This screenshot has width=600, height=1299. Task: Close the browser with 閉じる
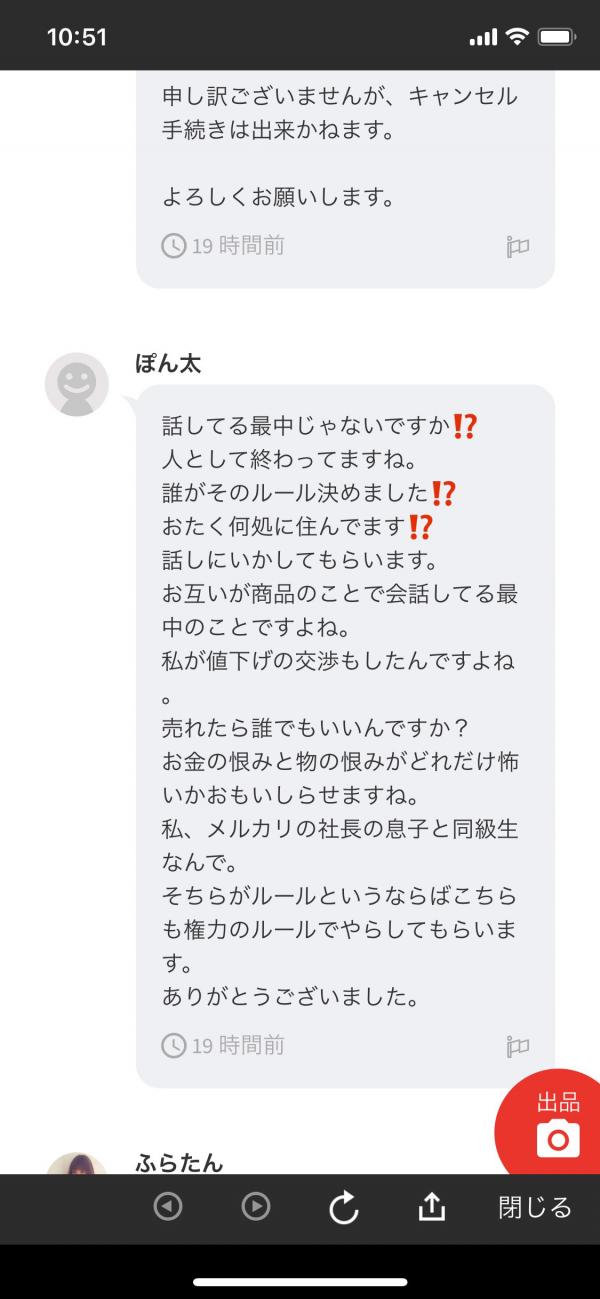[535, 1207]
